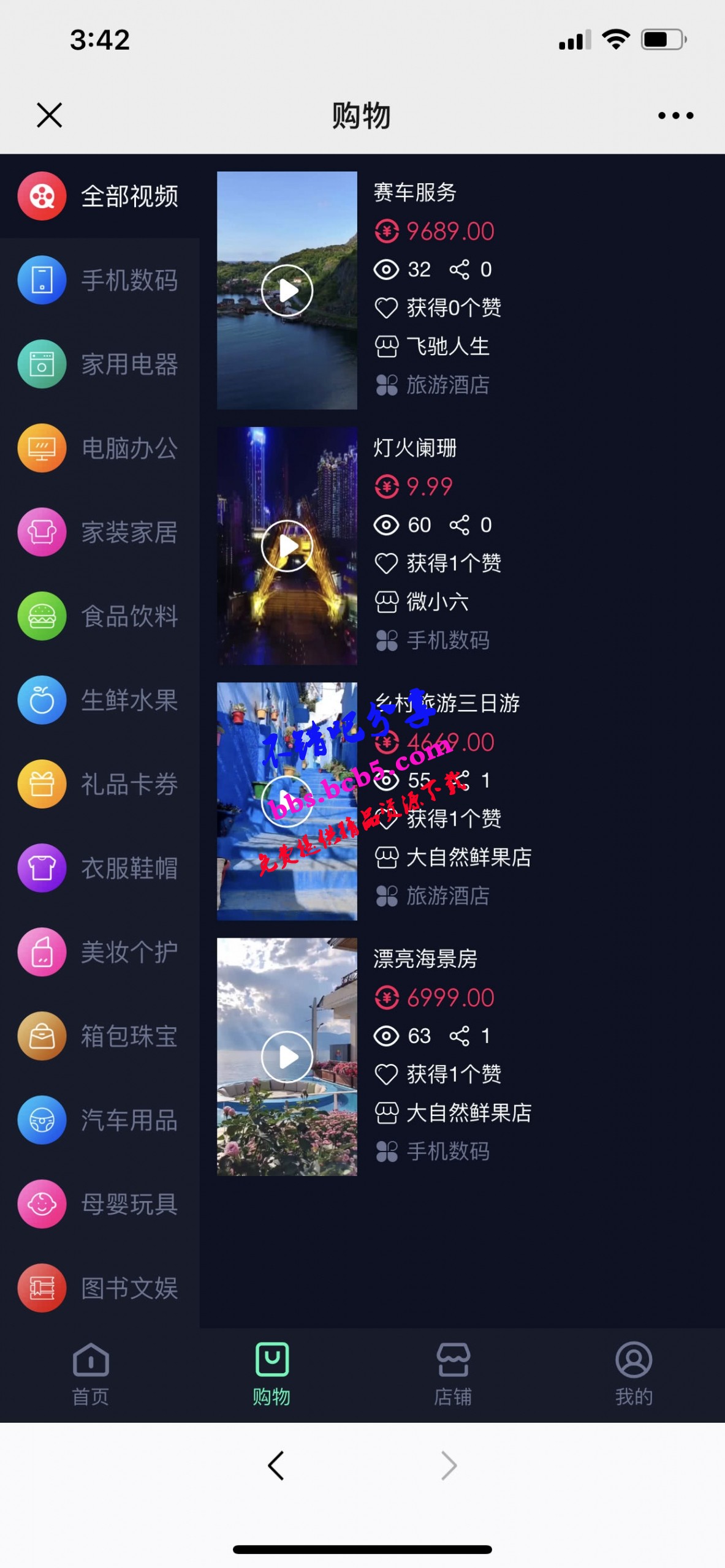Choose the 家用电器 category

99,364
